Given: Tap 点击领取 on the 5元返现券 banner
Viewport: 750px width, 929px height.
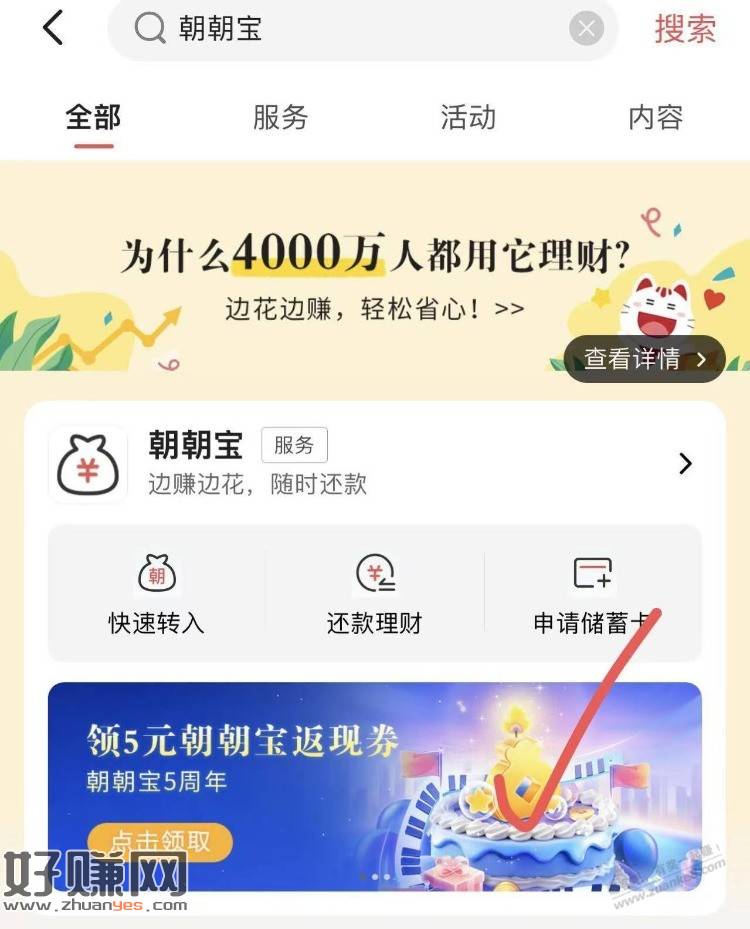Looking at the screenshot, I should (x=159, y=843).
